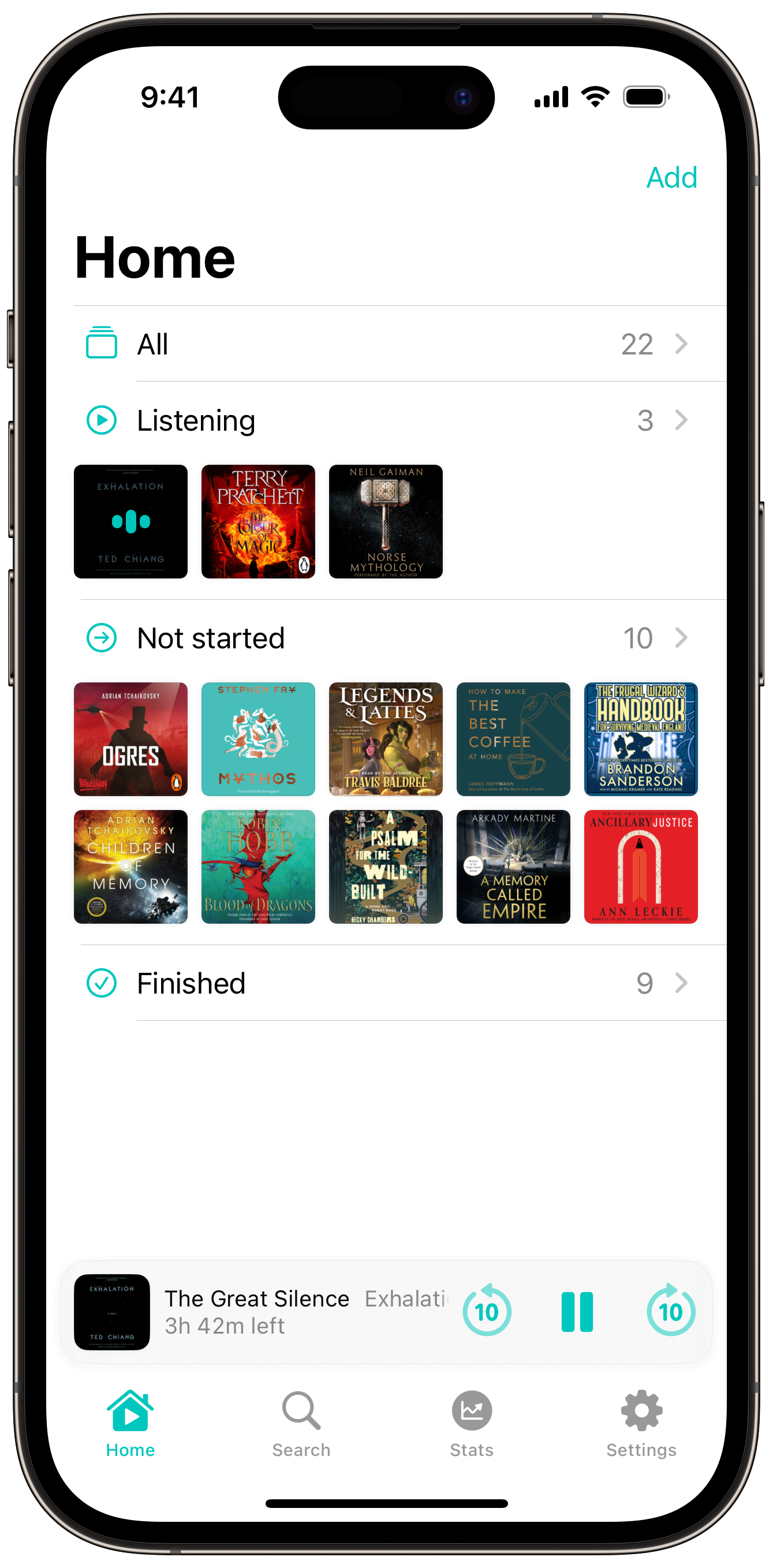
Task: Open A Psalm for the Wild-Built
Action: coord(385,867)
